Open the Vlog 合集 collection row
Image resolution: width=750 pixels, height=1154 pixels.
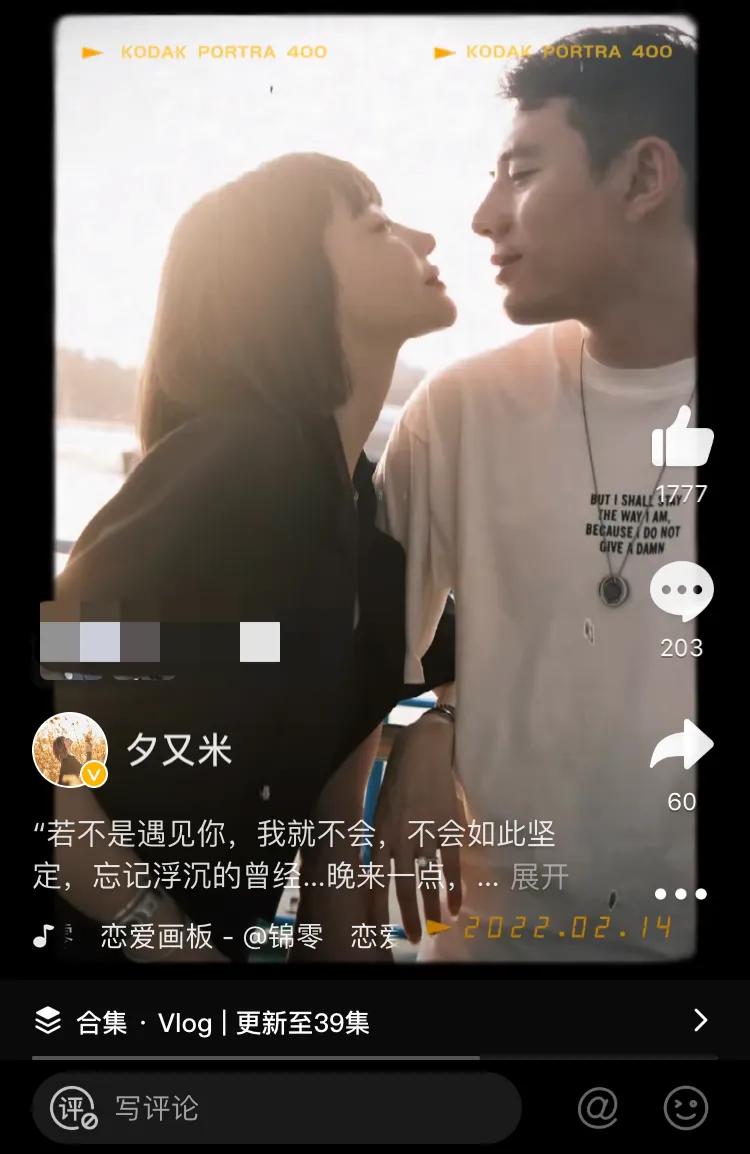point(375,1022)
